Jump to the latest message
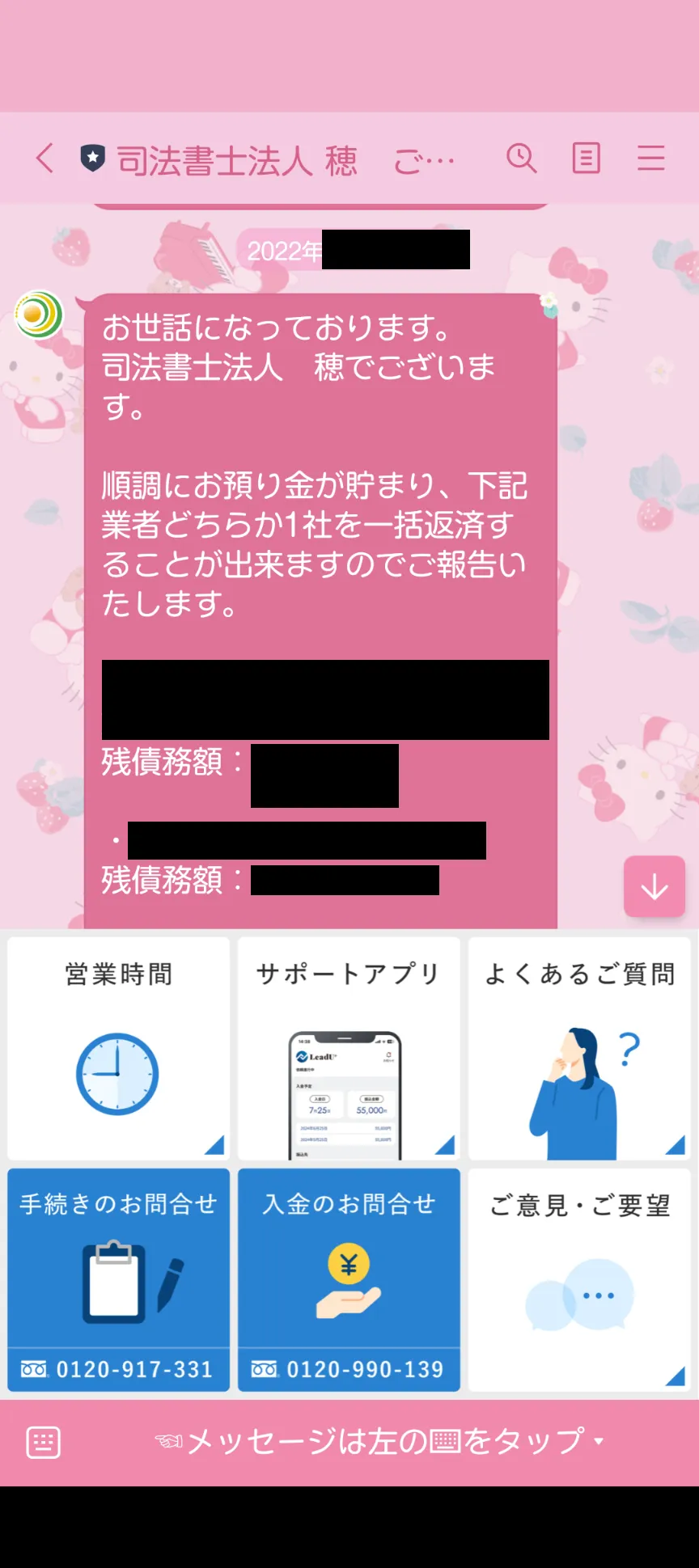Viewport: 699px width, 1568px height. (x=654, y=887)
